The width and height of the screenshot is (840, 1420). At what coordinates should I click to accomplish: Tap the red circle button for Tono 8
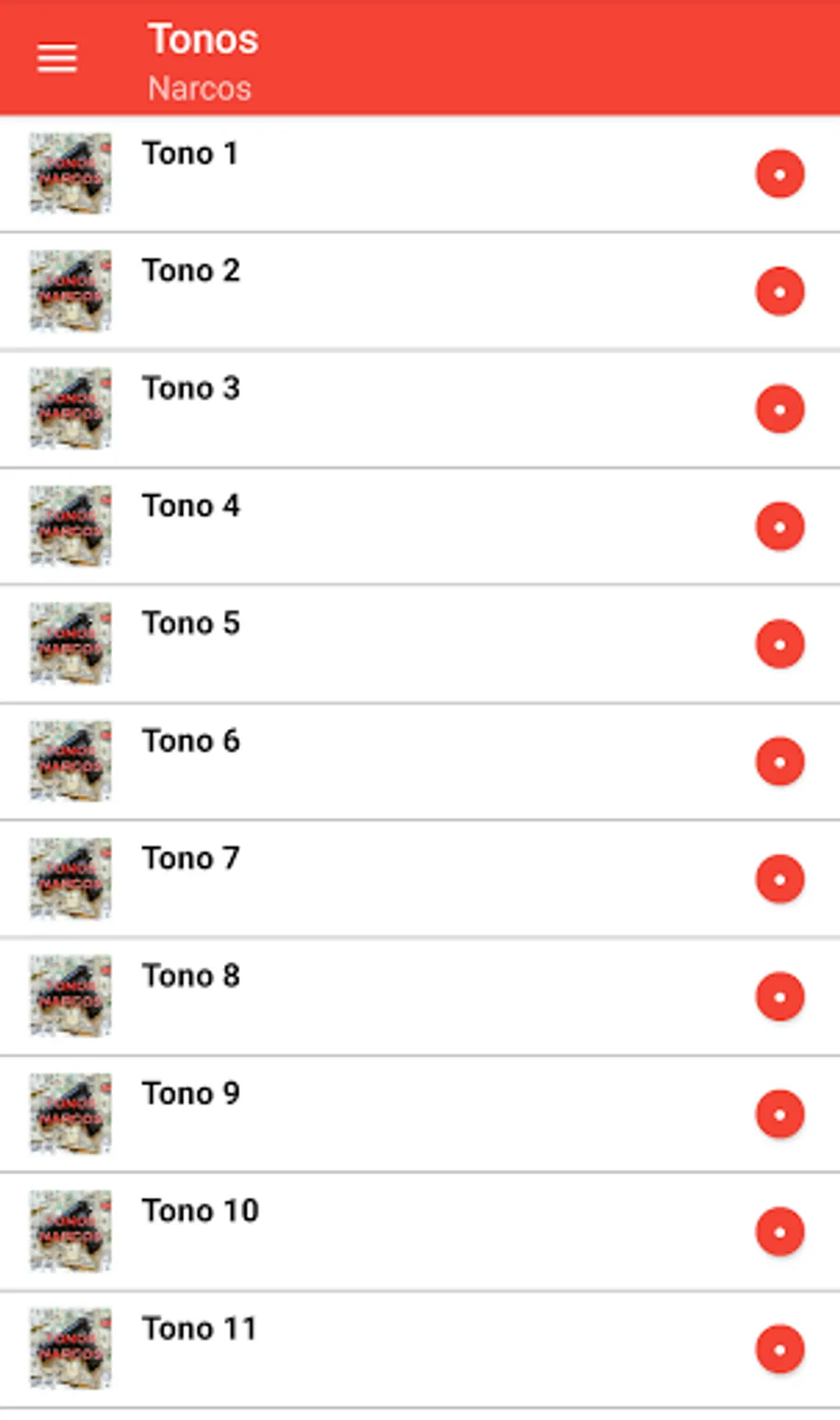(779, 997)
